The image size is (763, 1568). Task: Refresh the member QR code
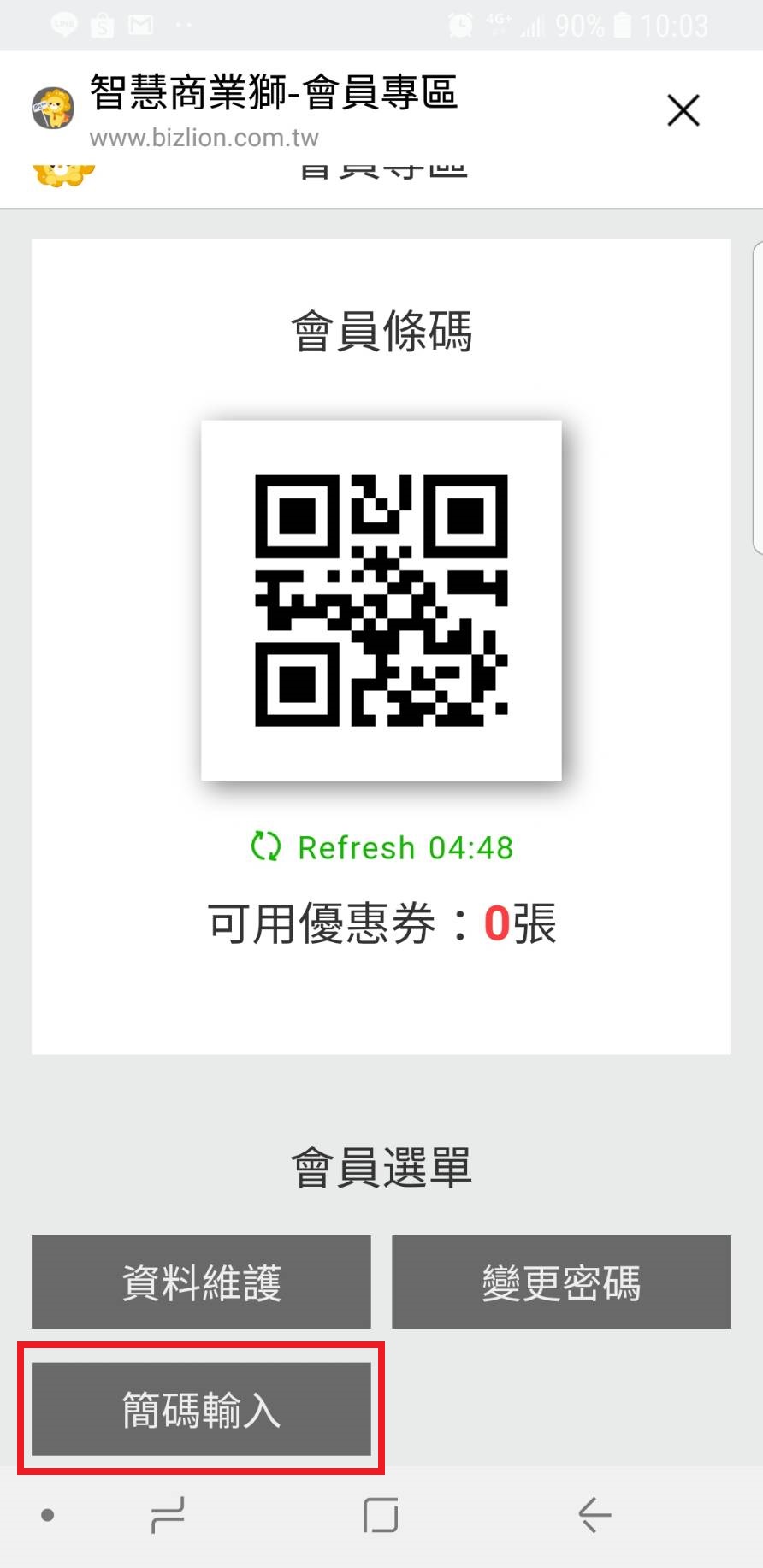[381, 847]
